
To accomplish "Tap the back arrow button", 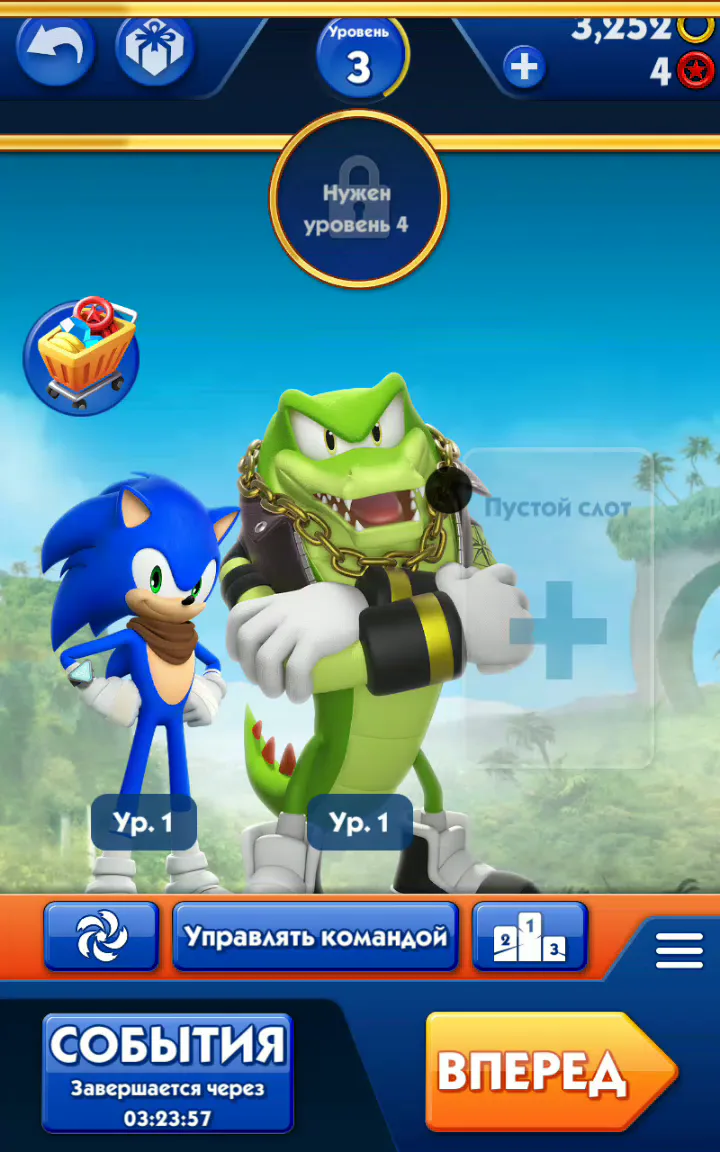I will click(56, 48).
